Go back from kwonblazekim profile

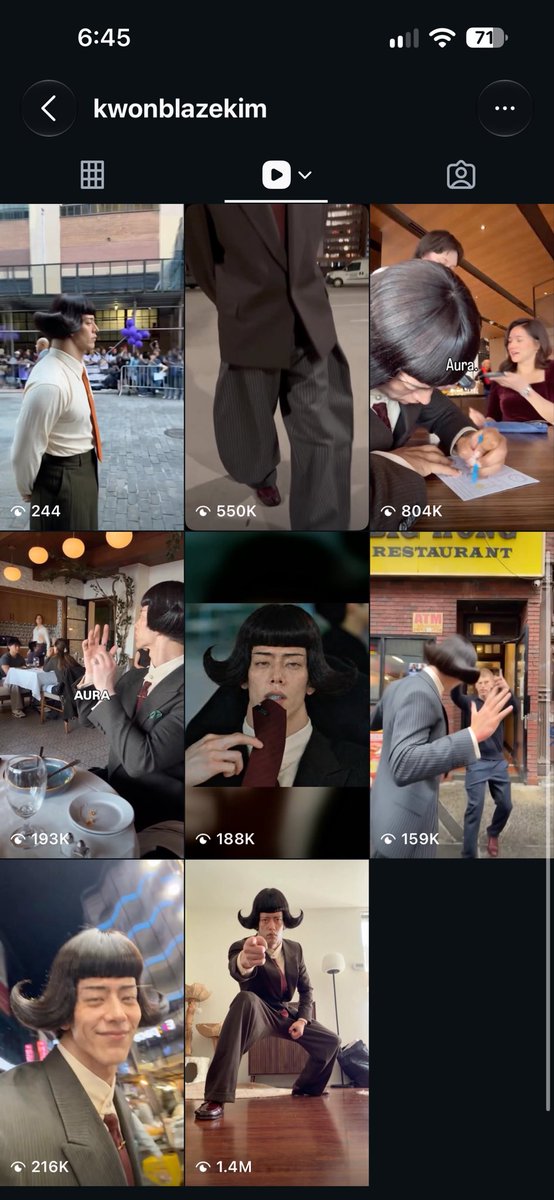coord(49,108)
